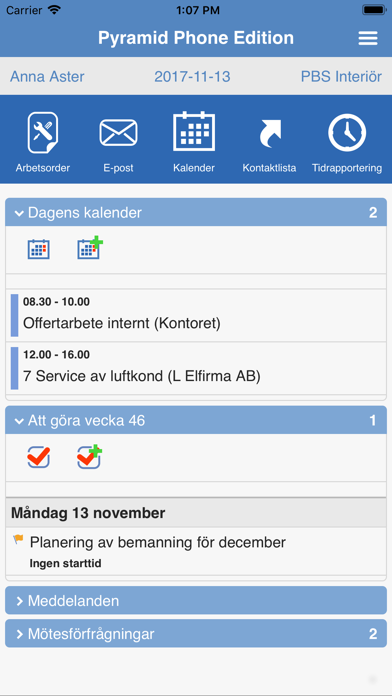Open 7 Service av luftkond entry
Image resolution: width=392 pixels, height=696 pixels.
tap(196, 368)
